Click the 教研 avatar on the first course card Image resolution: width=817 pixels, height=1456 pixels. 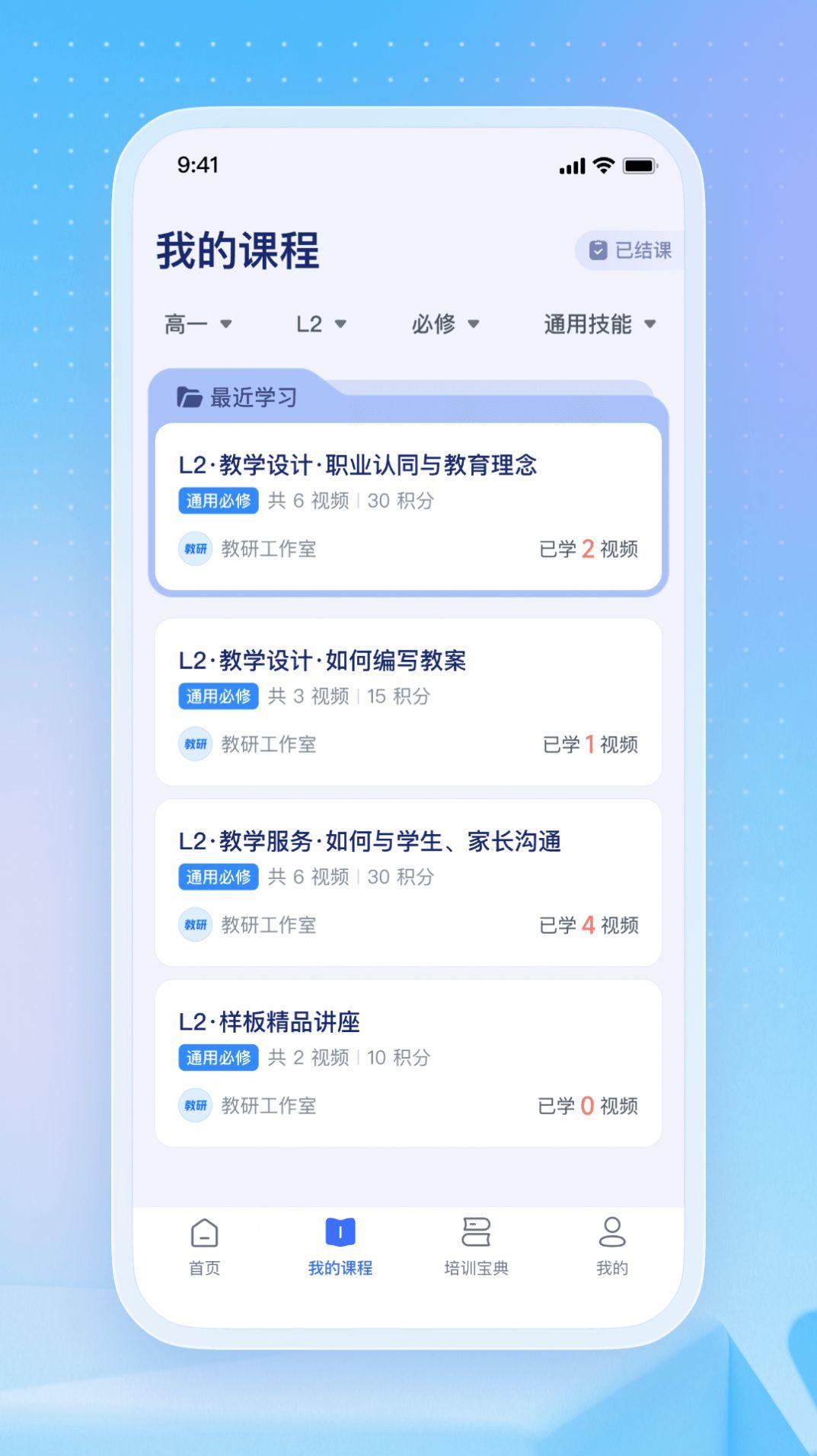pos(196,547)
